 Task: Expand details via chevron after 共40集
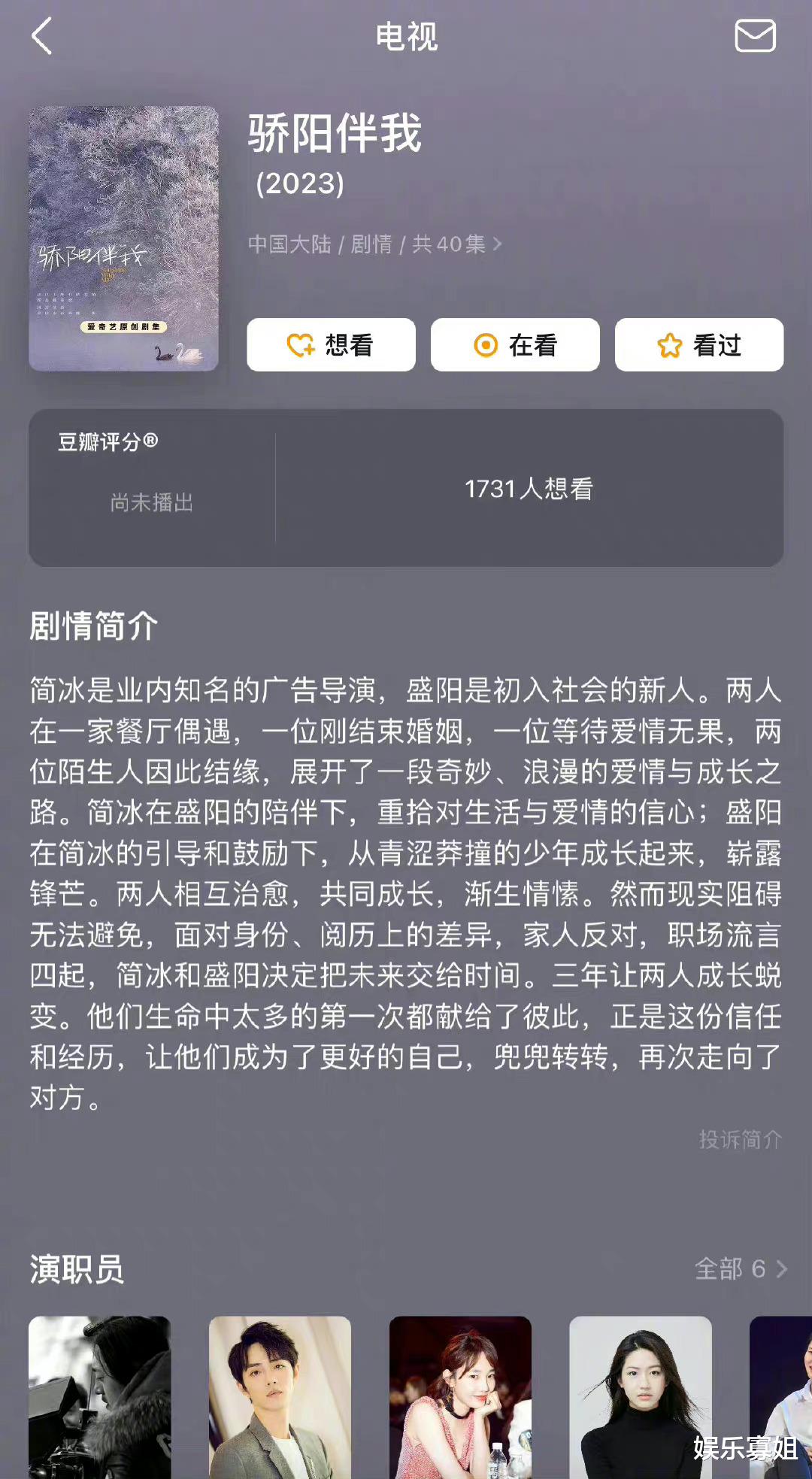tap(498, 244)
